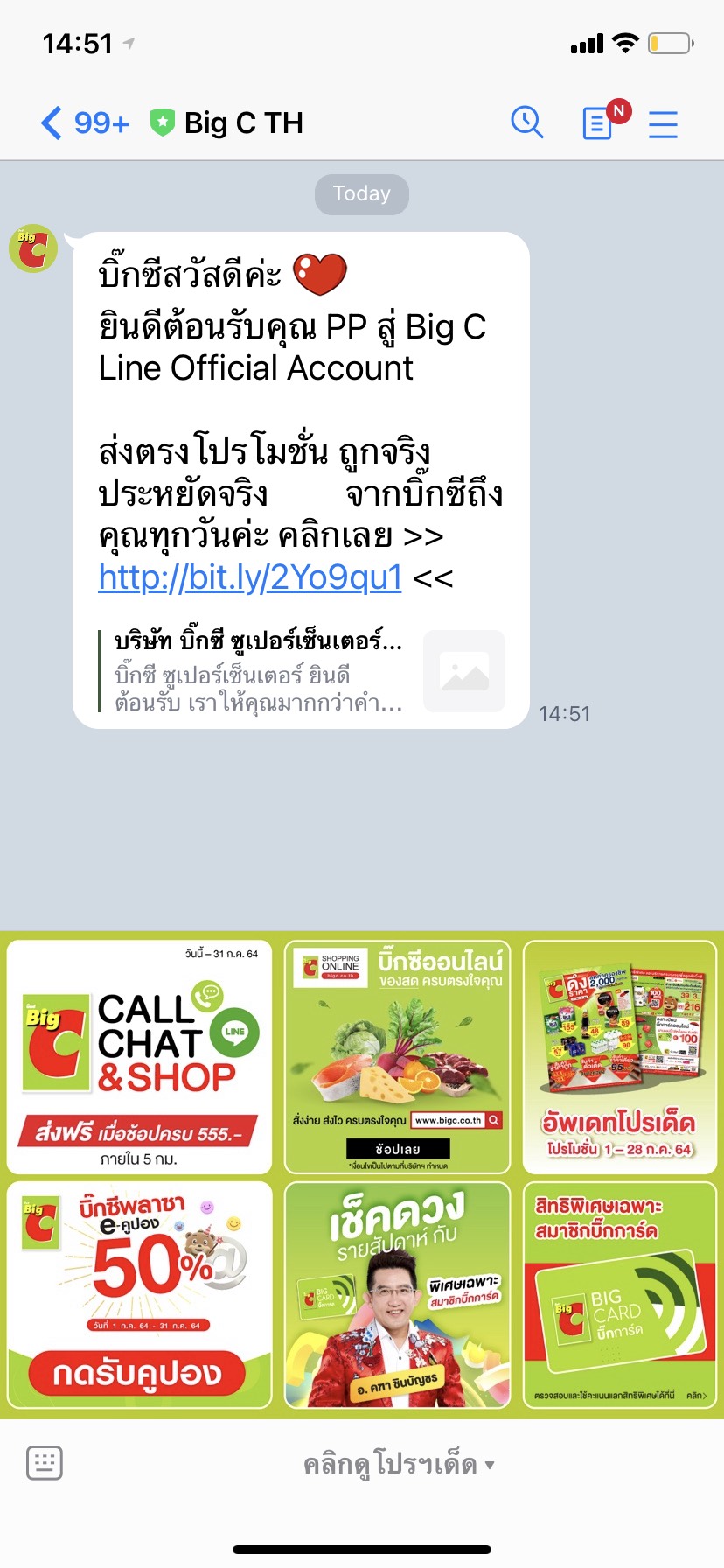Image resolution: width=724 pixels, height=1568 pixels.
Task: Open the Big Card member privileges tile
Action: click(x=619, y=1295)
